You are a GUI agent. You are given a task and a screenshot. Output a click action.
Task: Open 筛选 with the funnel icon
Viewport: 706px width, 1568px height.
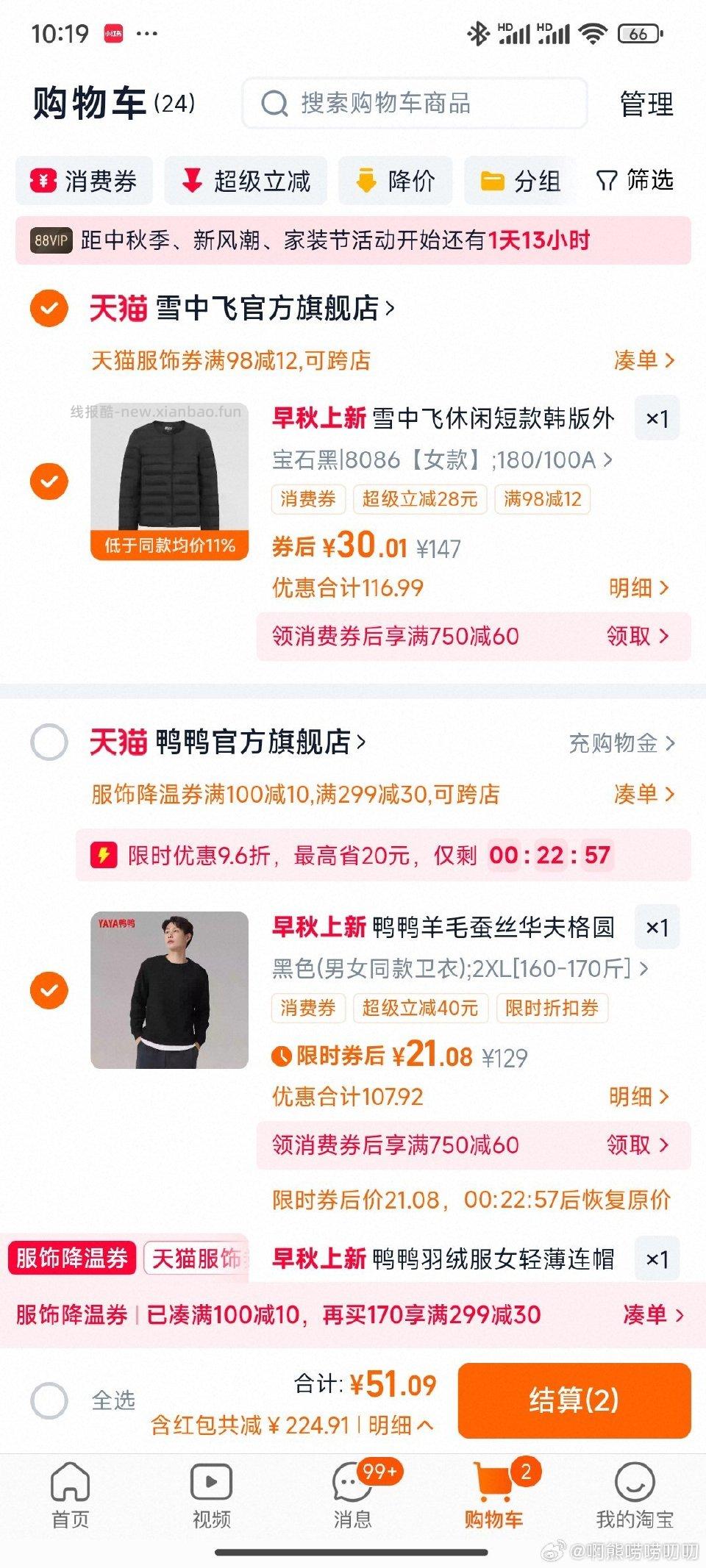pyautogui.click(x=607, y=181)
